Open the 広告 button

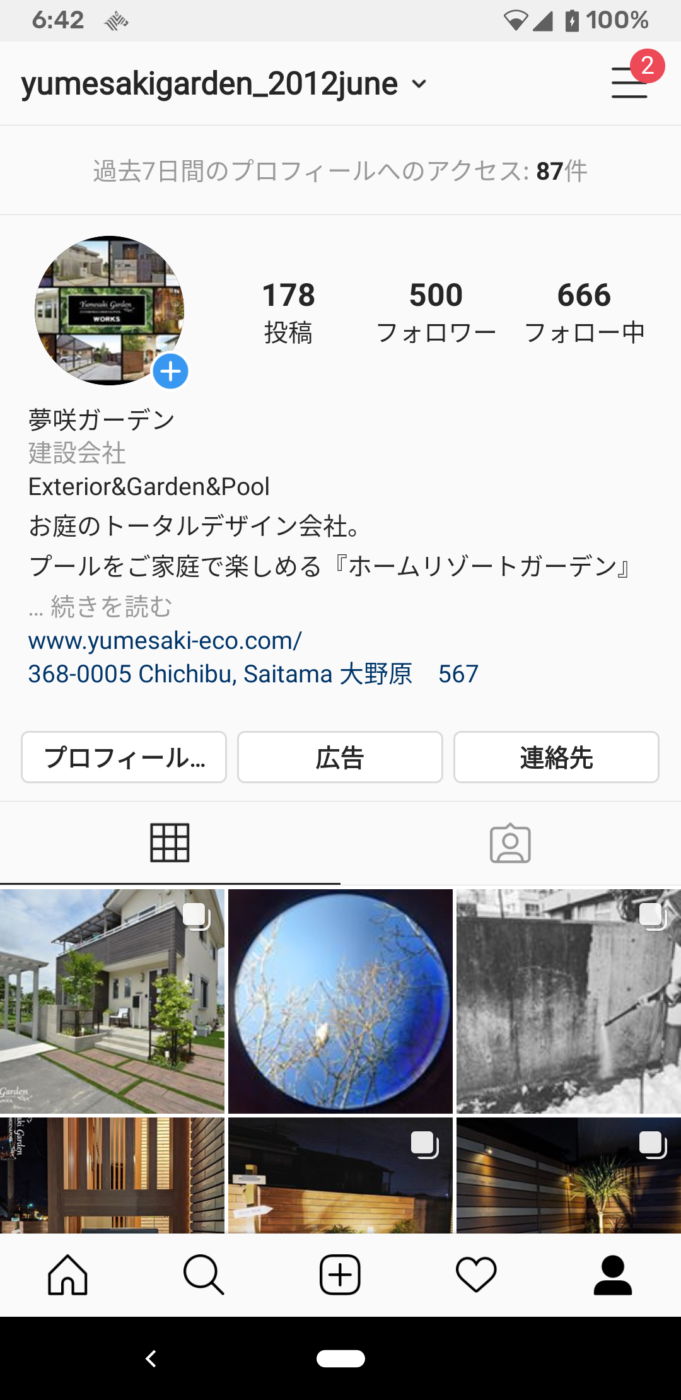pos(340,757)
